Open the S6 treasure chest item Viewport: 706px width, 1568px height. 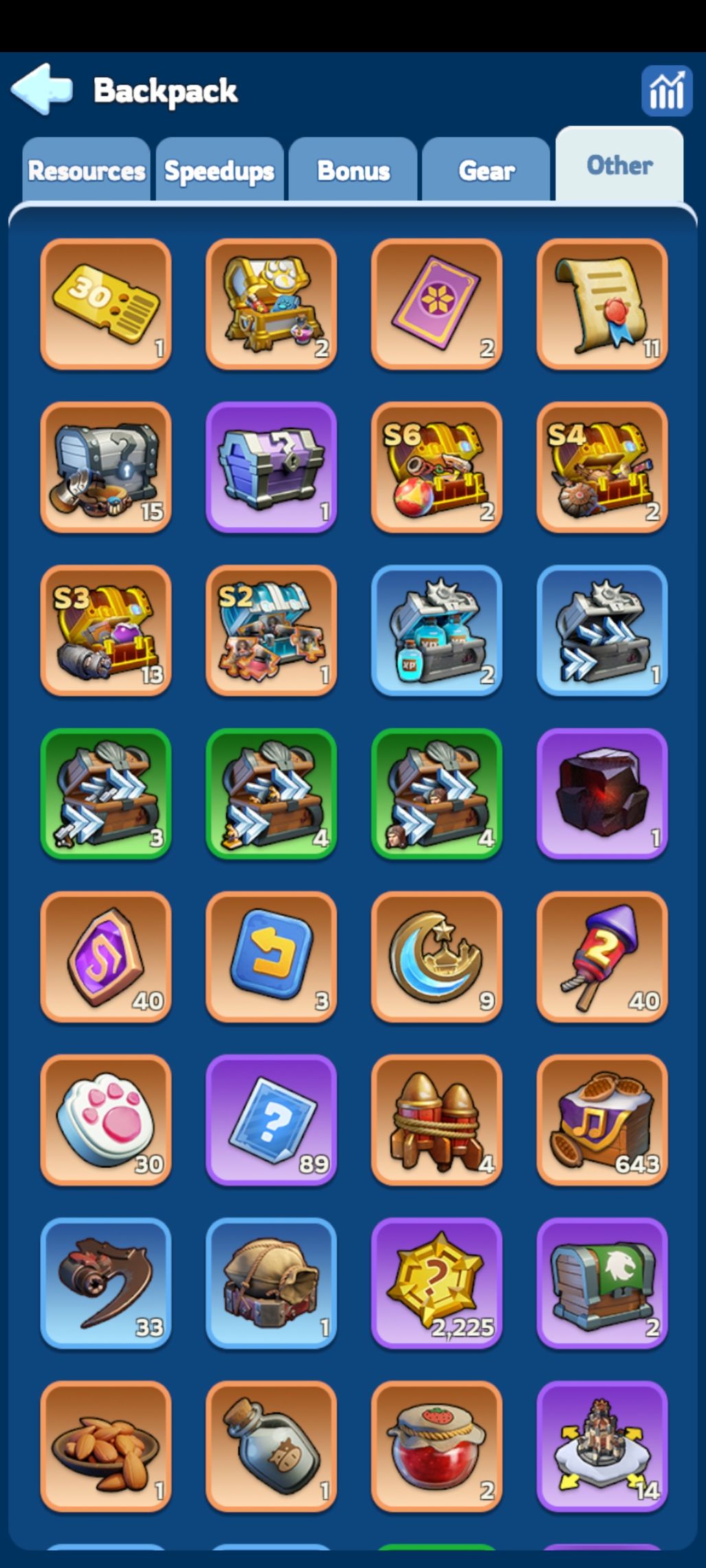tap(436, 468)
